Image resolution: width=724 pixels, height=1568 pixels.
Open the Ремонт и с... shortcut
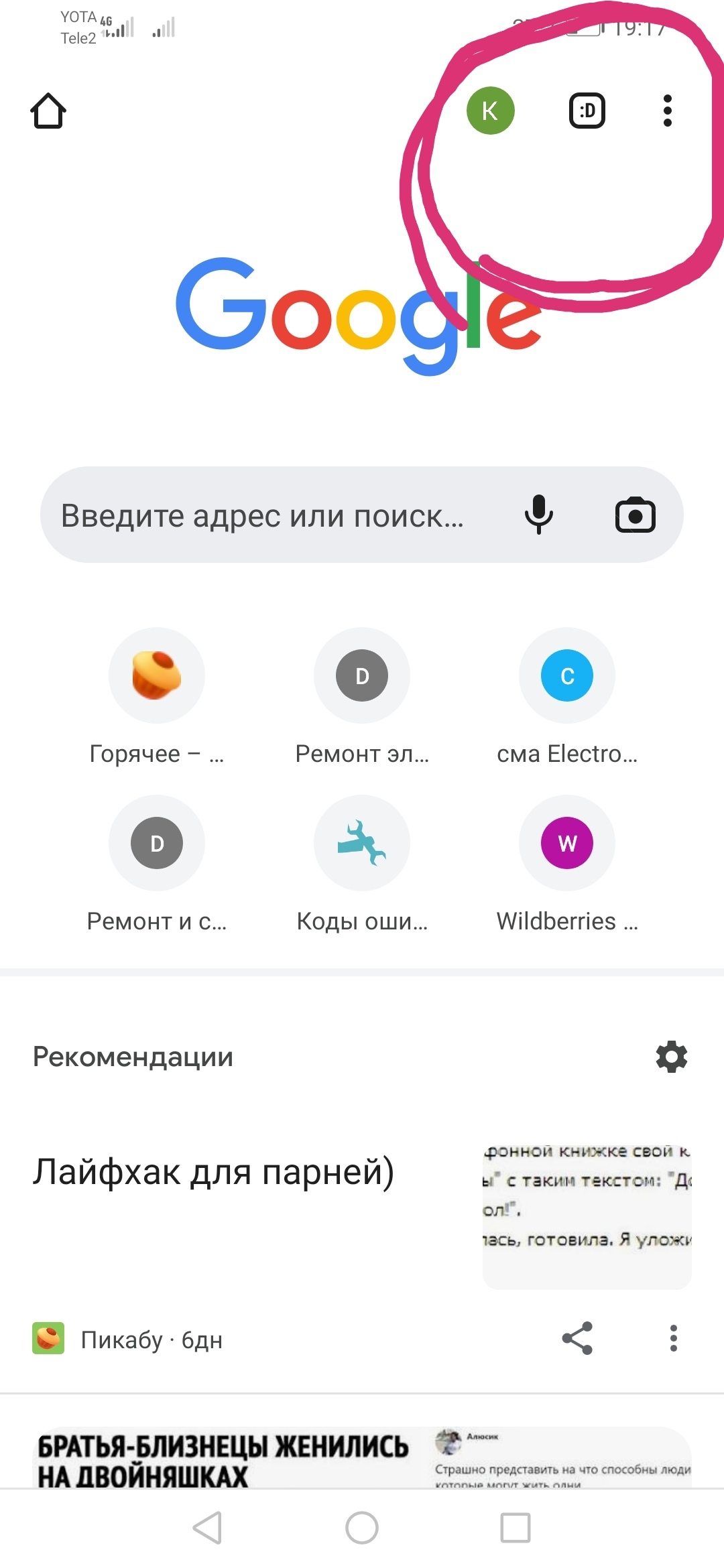157,843
